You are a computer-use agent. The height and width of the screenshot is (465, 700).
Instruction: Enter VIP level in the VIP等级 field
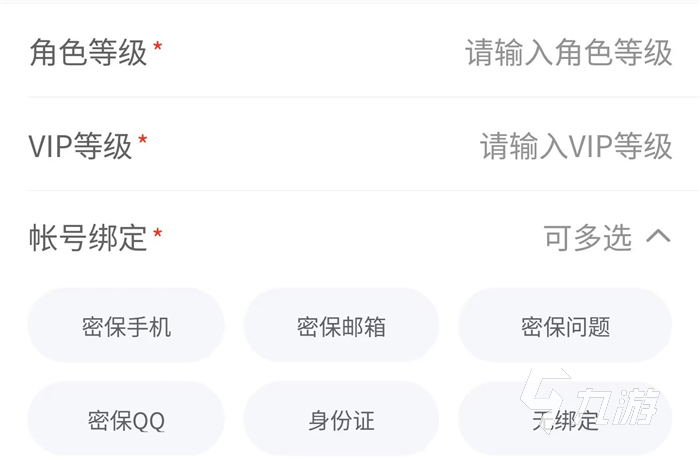[x=576, y=146]
